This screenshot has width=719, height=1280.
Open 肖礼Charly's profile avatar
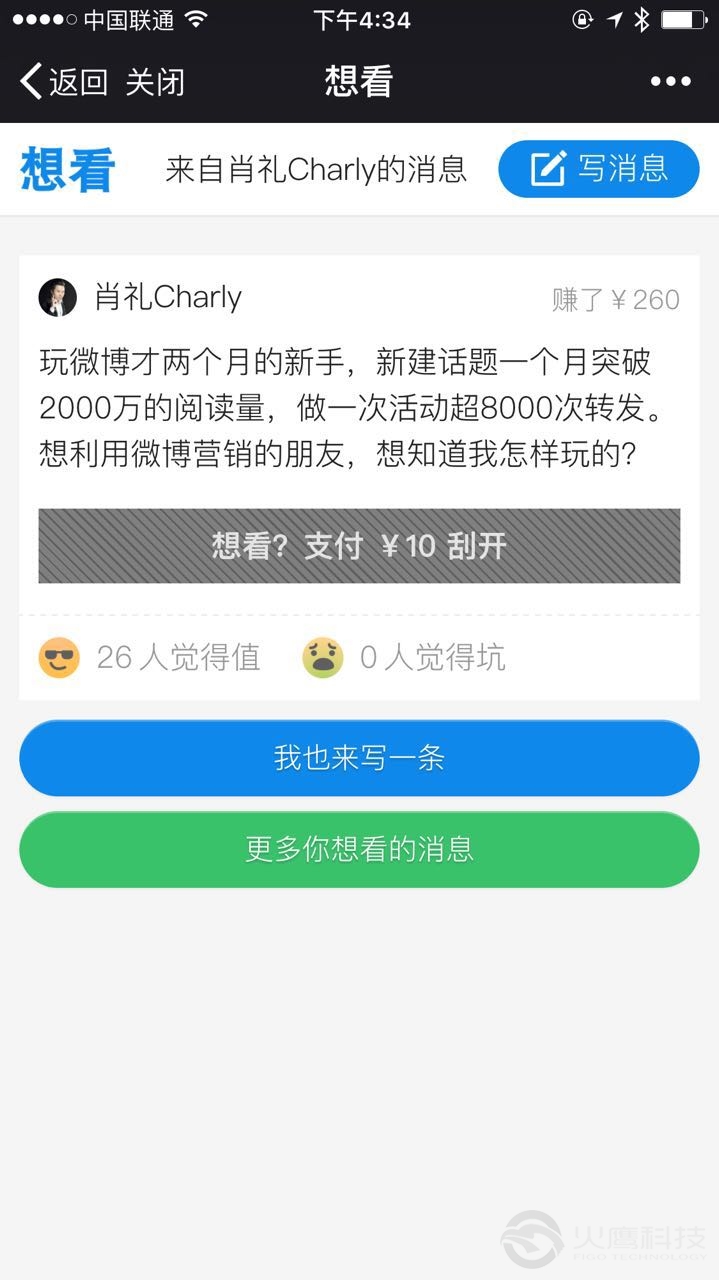coord(58,297)
